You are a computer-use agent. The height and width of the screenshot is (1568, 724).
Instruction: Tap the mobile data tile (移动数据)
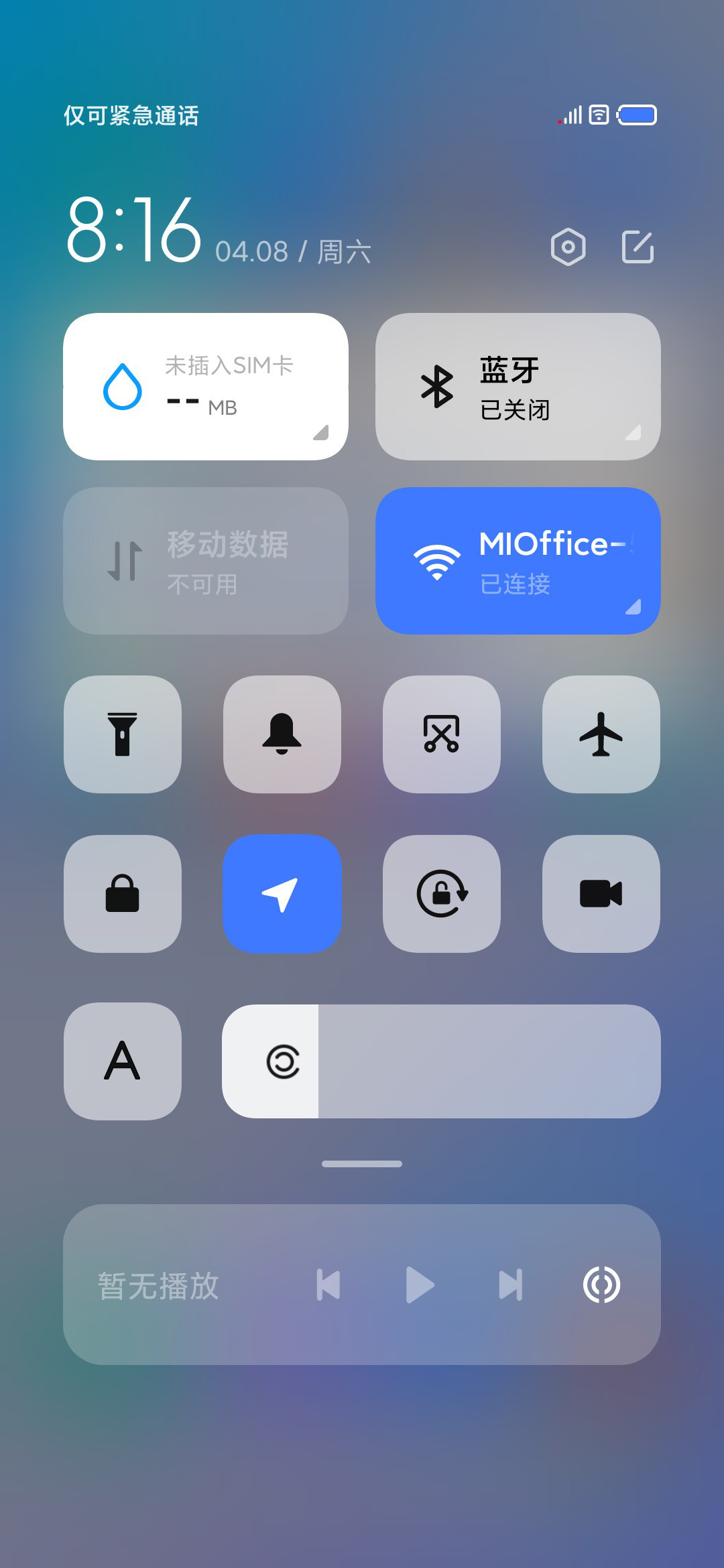206,561
